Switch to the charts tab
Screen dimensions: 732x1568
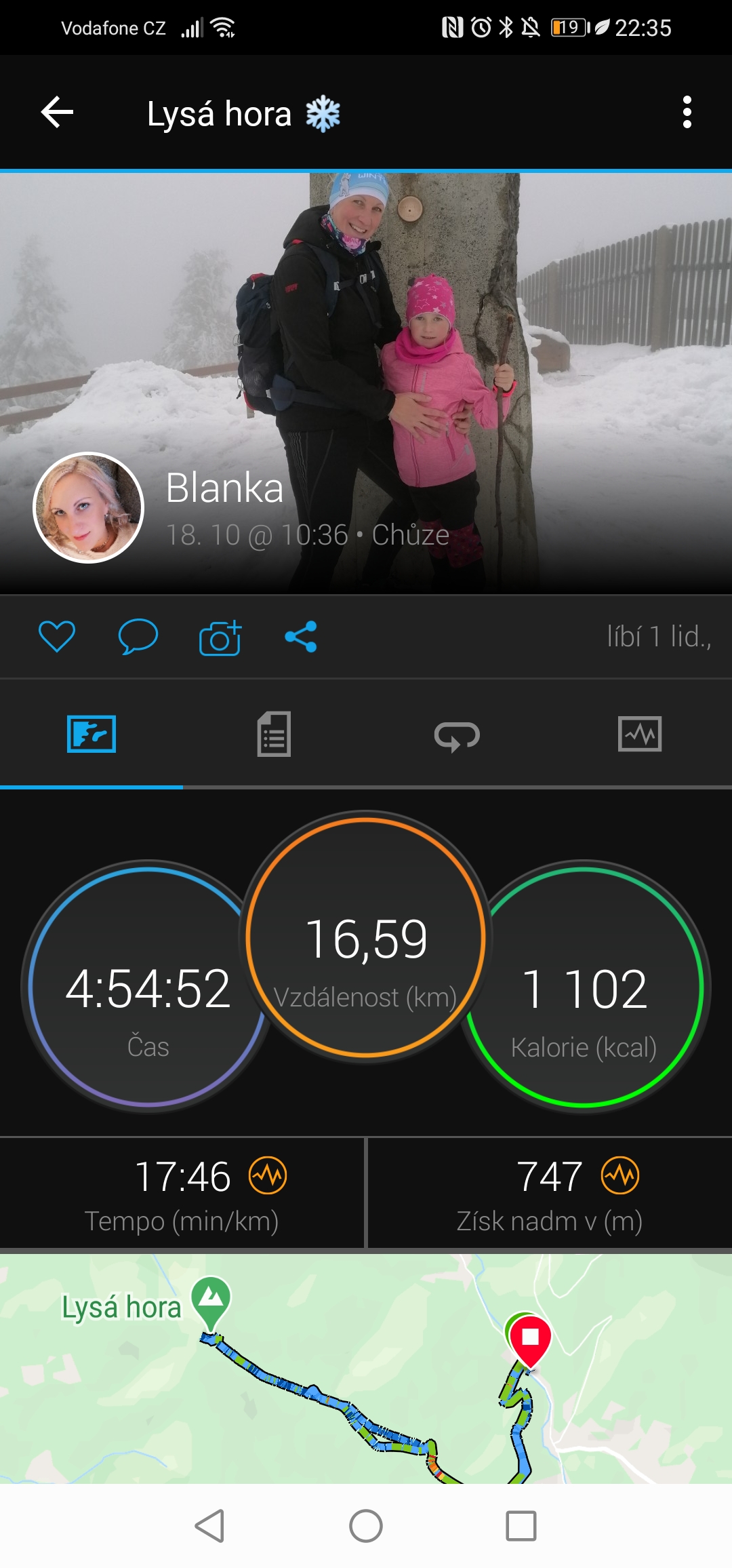point(640,734)
